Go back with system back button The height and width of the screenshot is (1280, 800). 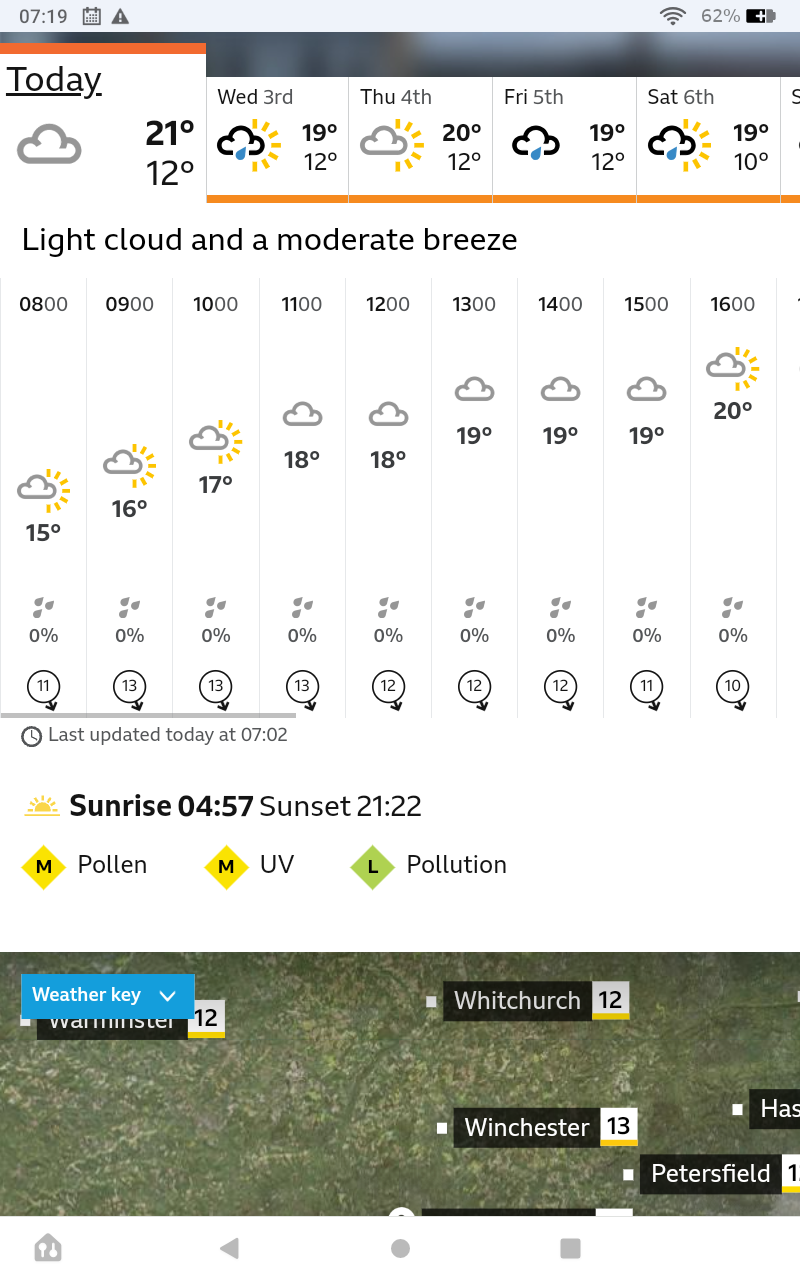[229, 1248]
